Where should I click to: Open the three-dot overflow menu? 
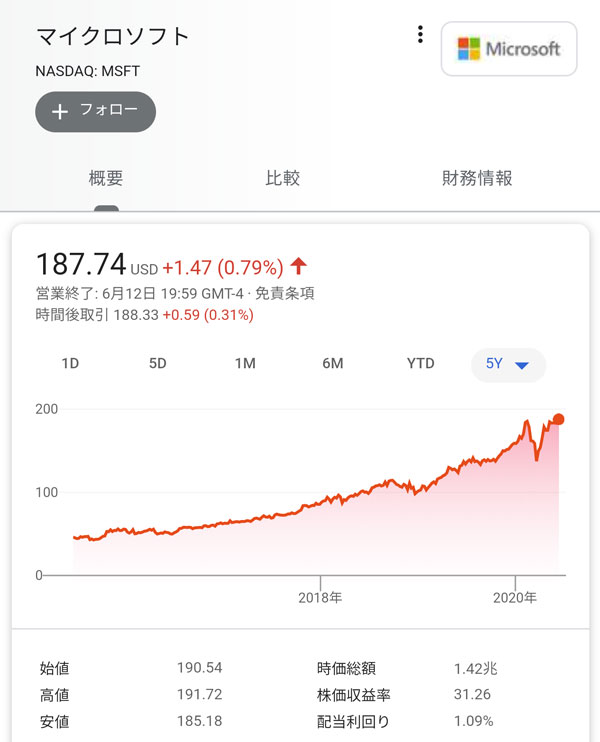click(x=420, y=35)
